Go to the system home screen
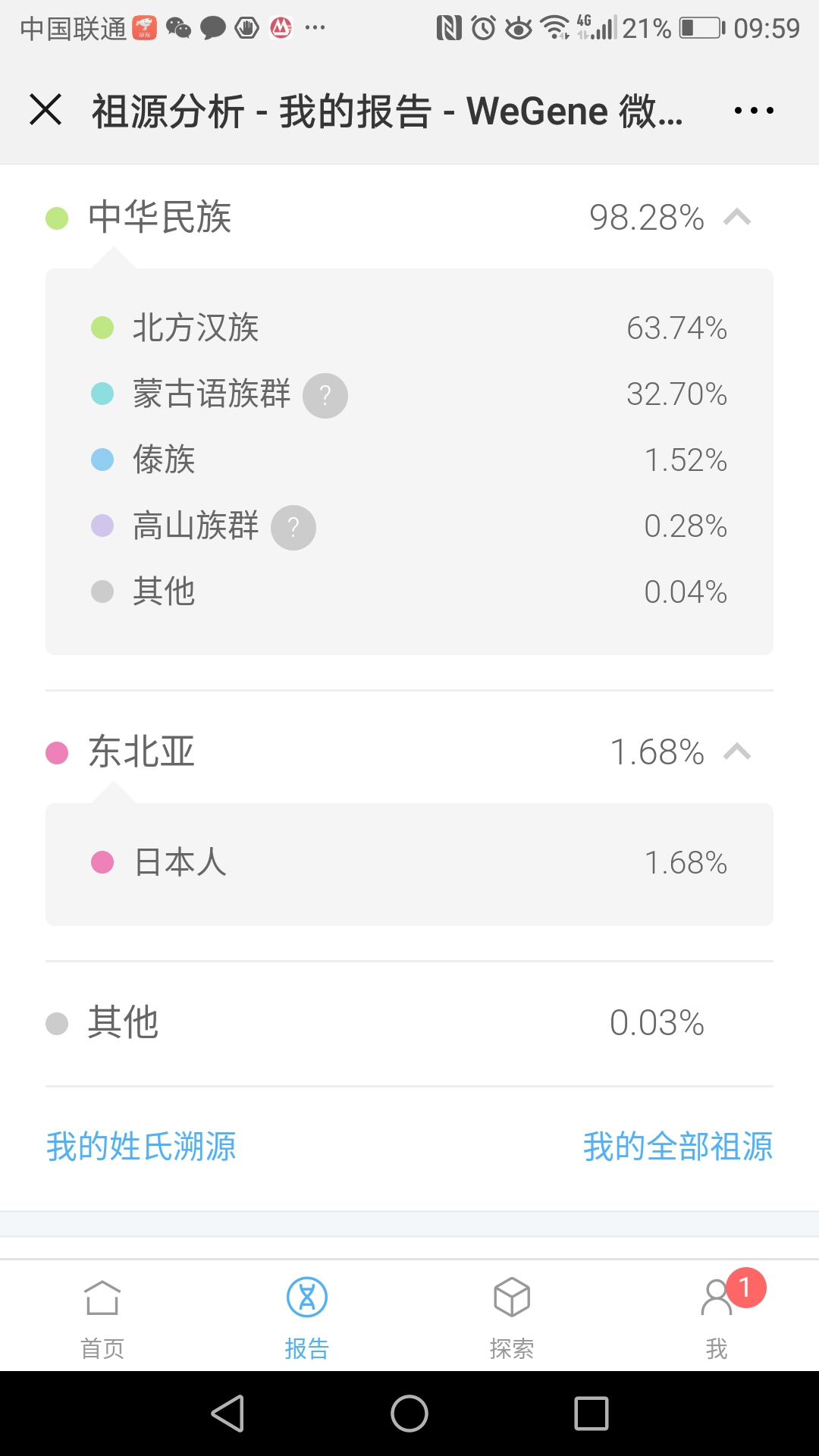 (409, 1414)
